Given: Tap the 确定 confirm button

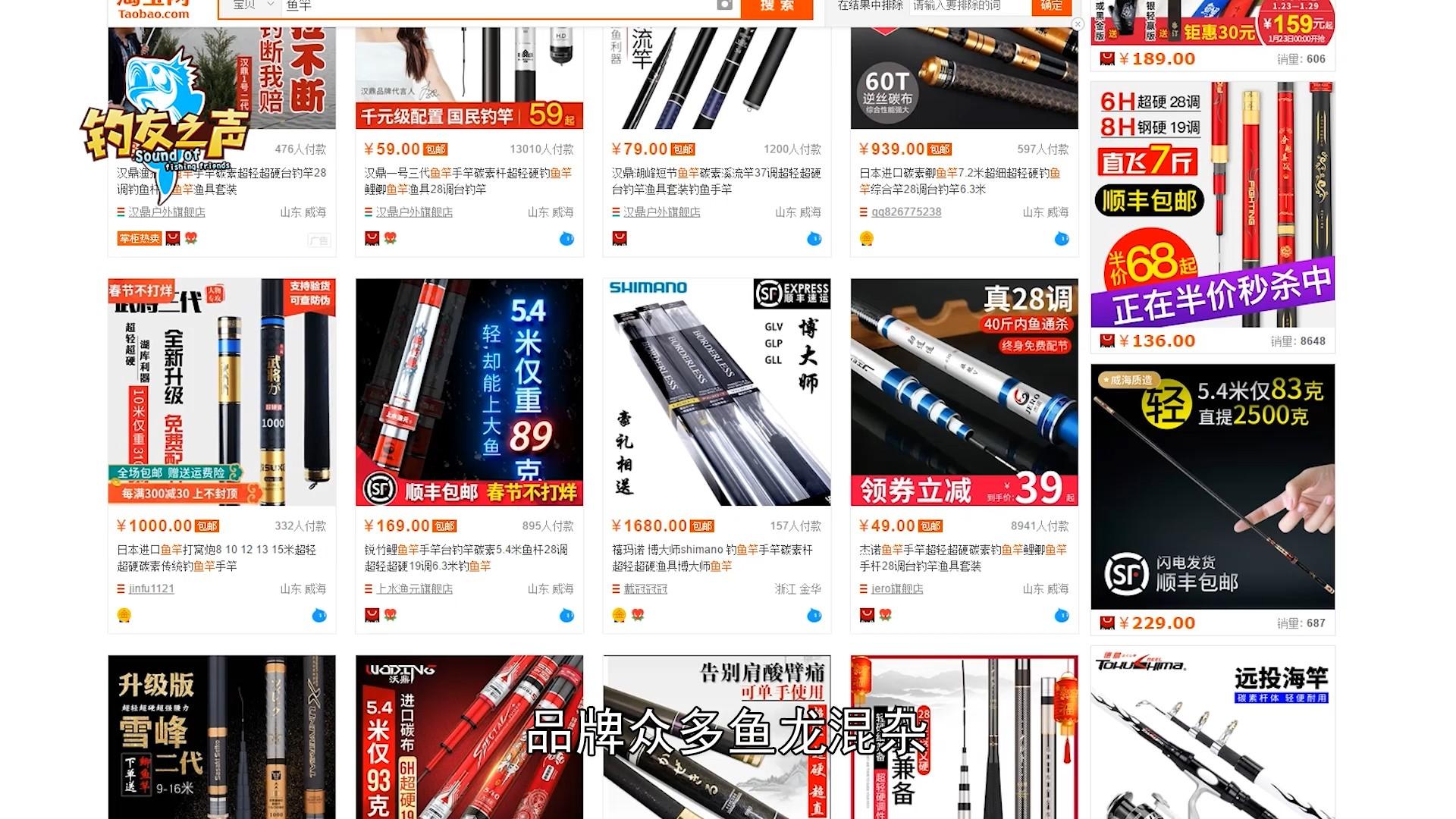Looking at the screenshot, I should click(x=1051, y=6).
